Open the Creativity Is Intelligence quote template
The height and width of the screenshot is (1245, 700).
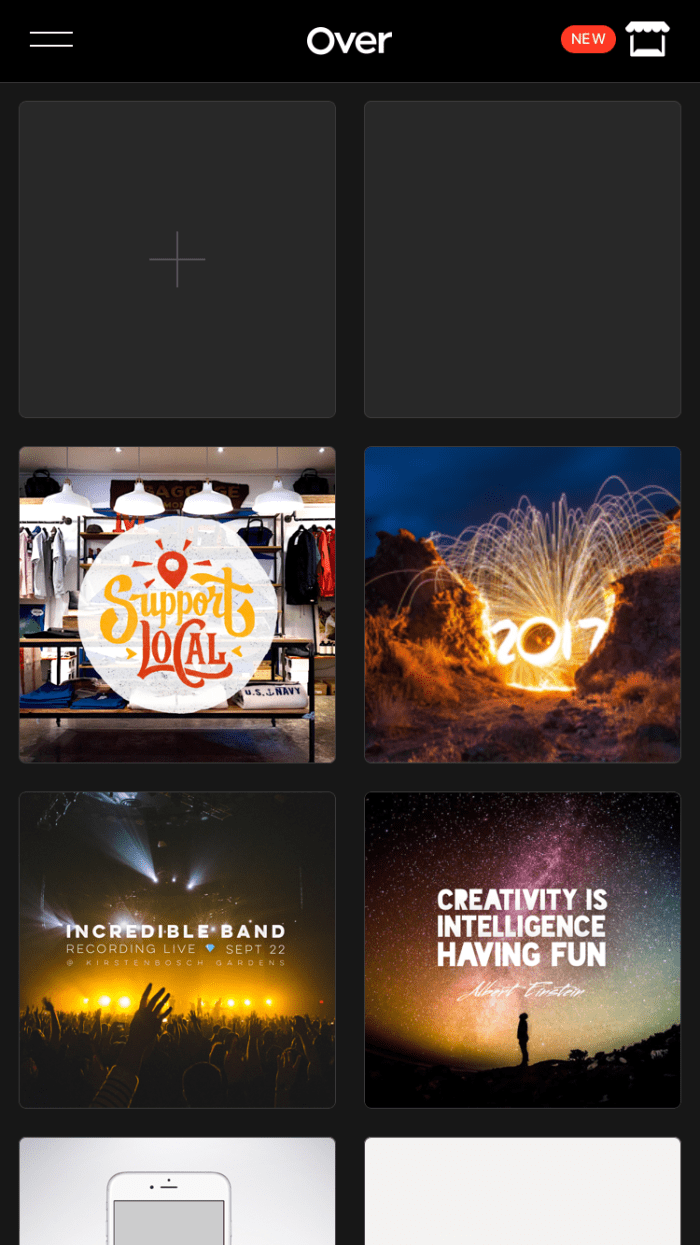pyautogui.click(x=522, y=950)
